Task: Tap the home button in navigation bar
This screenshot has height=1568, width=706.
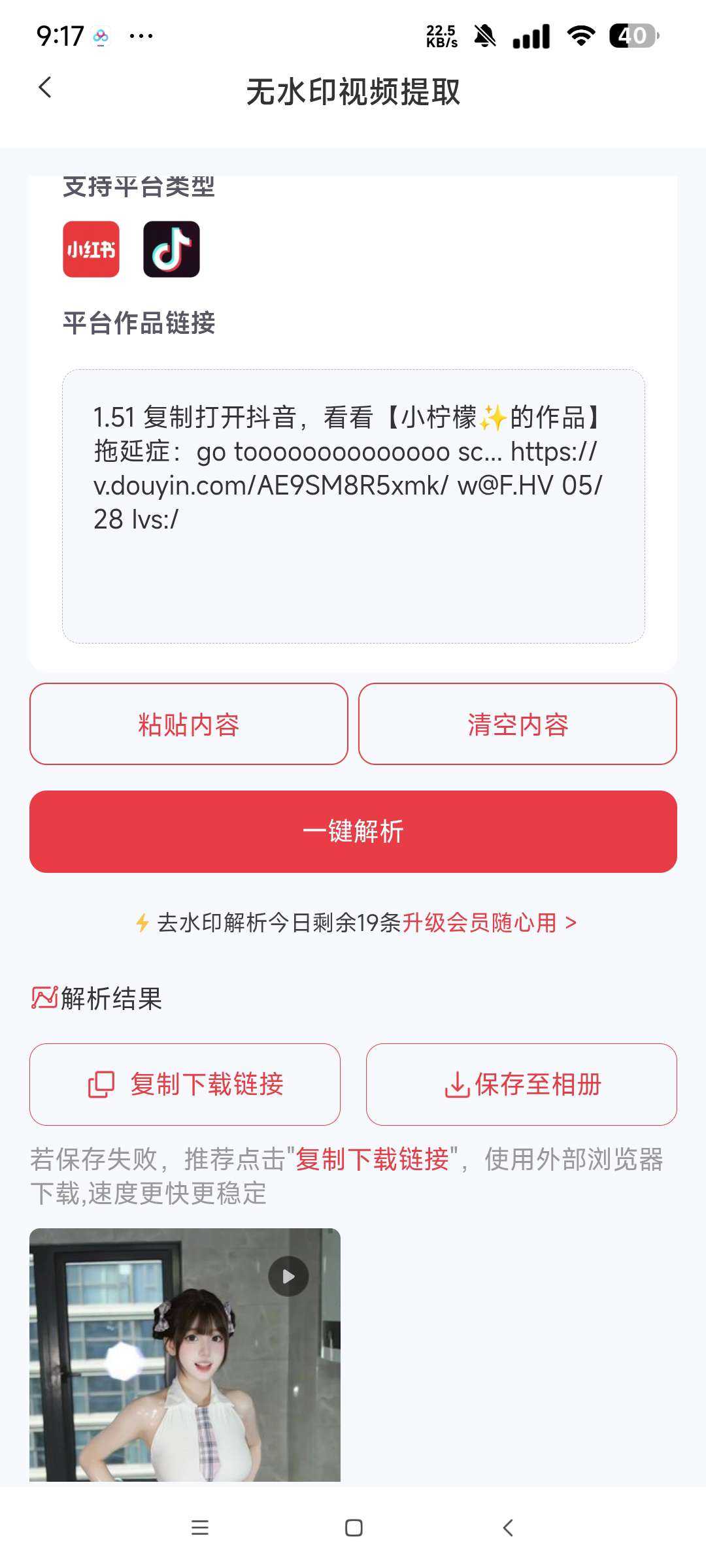Action: point(352,1527)
